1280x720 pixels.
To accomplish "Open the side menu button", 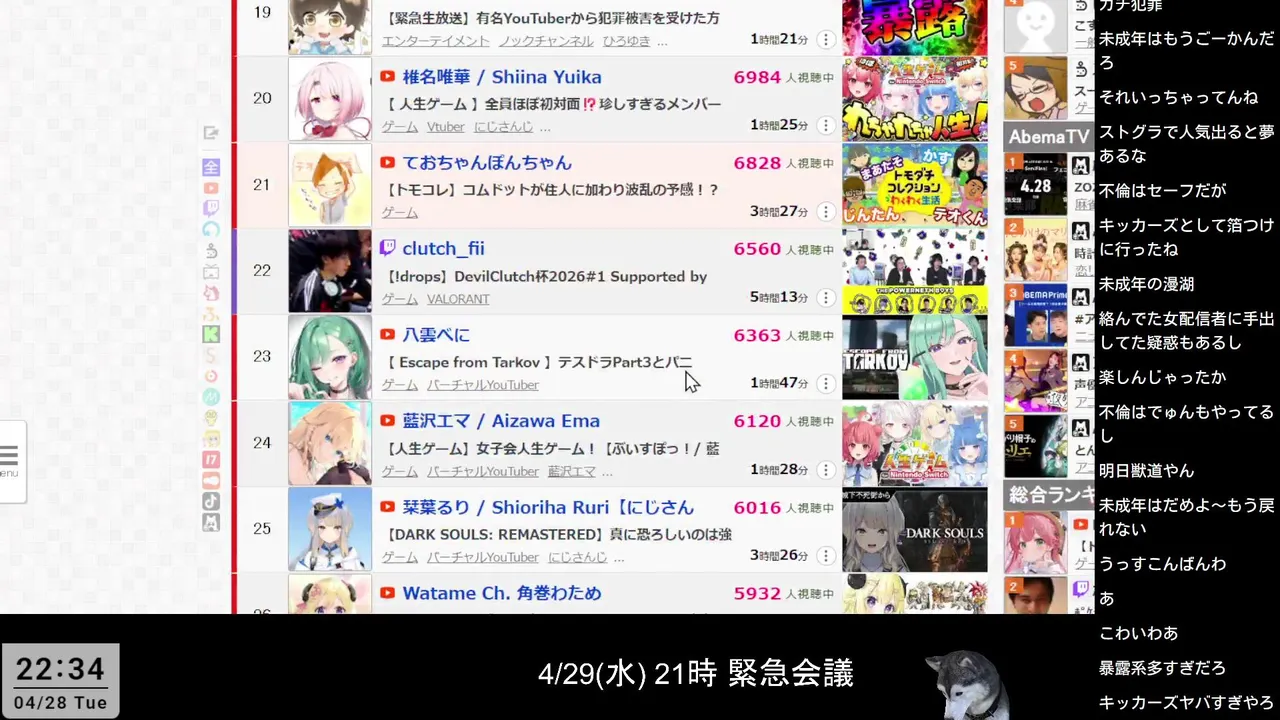I will tap(10, 460).
